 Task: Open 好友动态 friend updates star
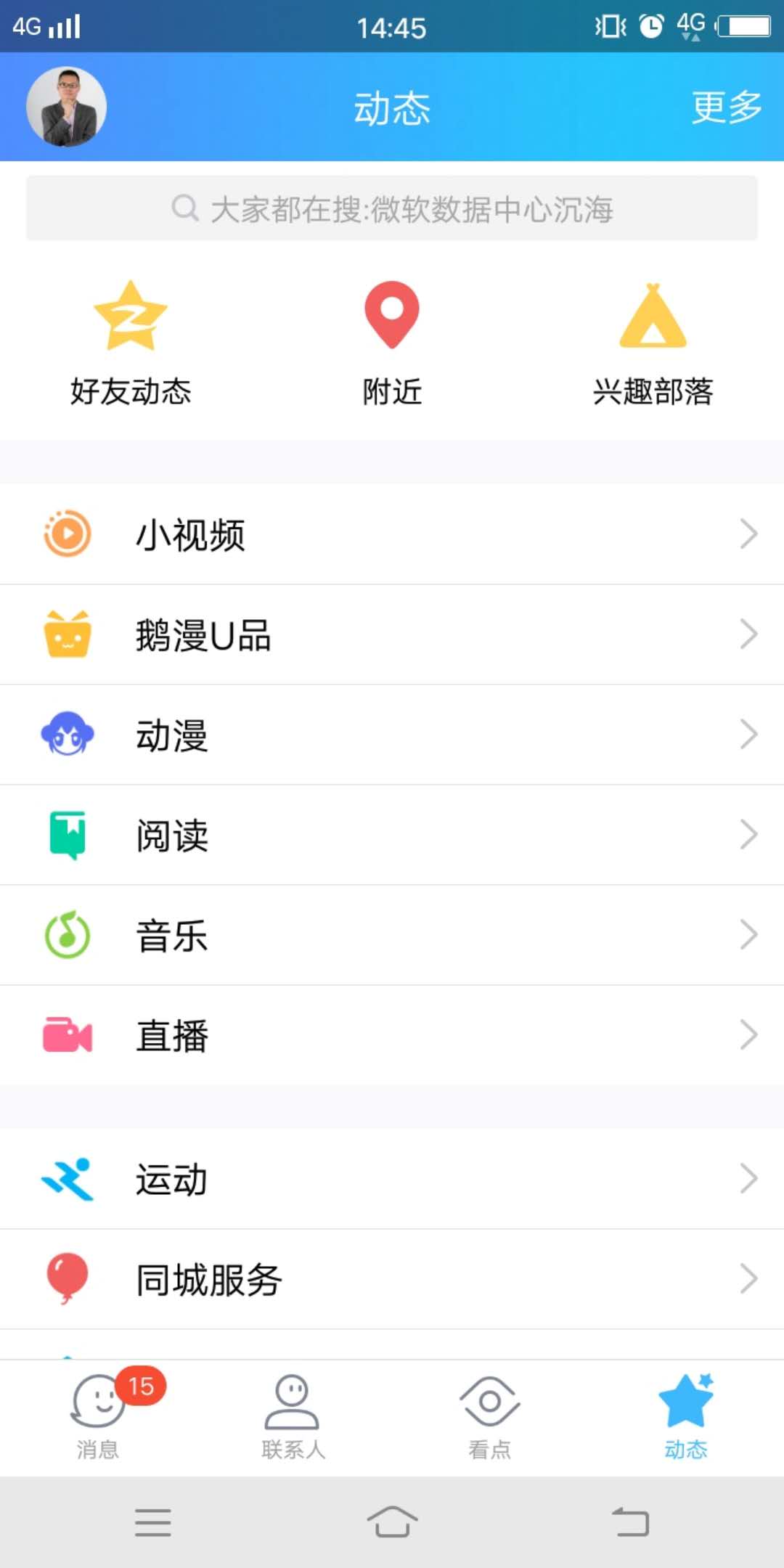pos(131,314)
